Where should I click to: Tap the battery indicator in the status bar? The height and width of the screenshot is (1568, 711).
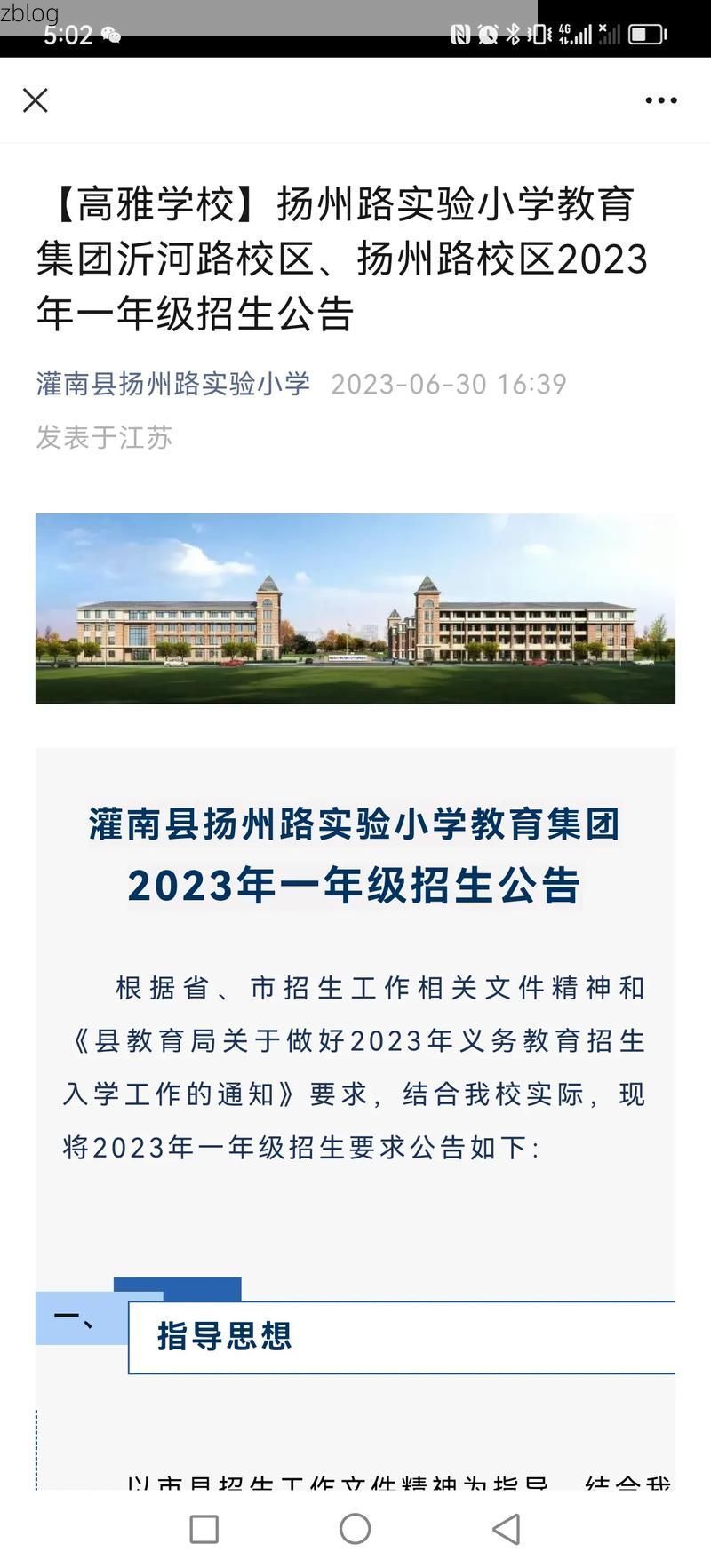pos(648,33)
